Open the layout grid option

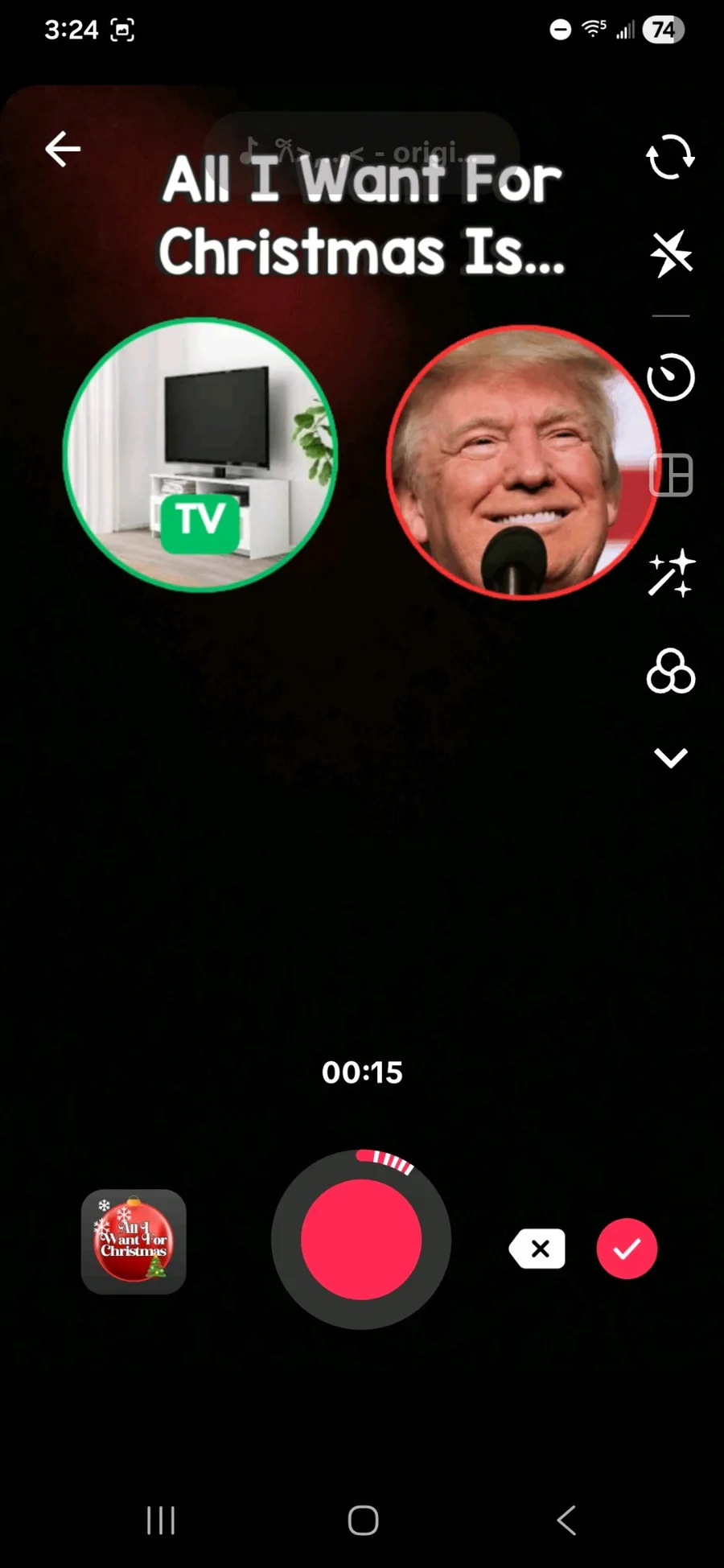tap(670, 475)
